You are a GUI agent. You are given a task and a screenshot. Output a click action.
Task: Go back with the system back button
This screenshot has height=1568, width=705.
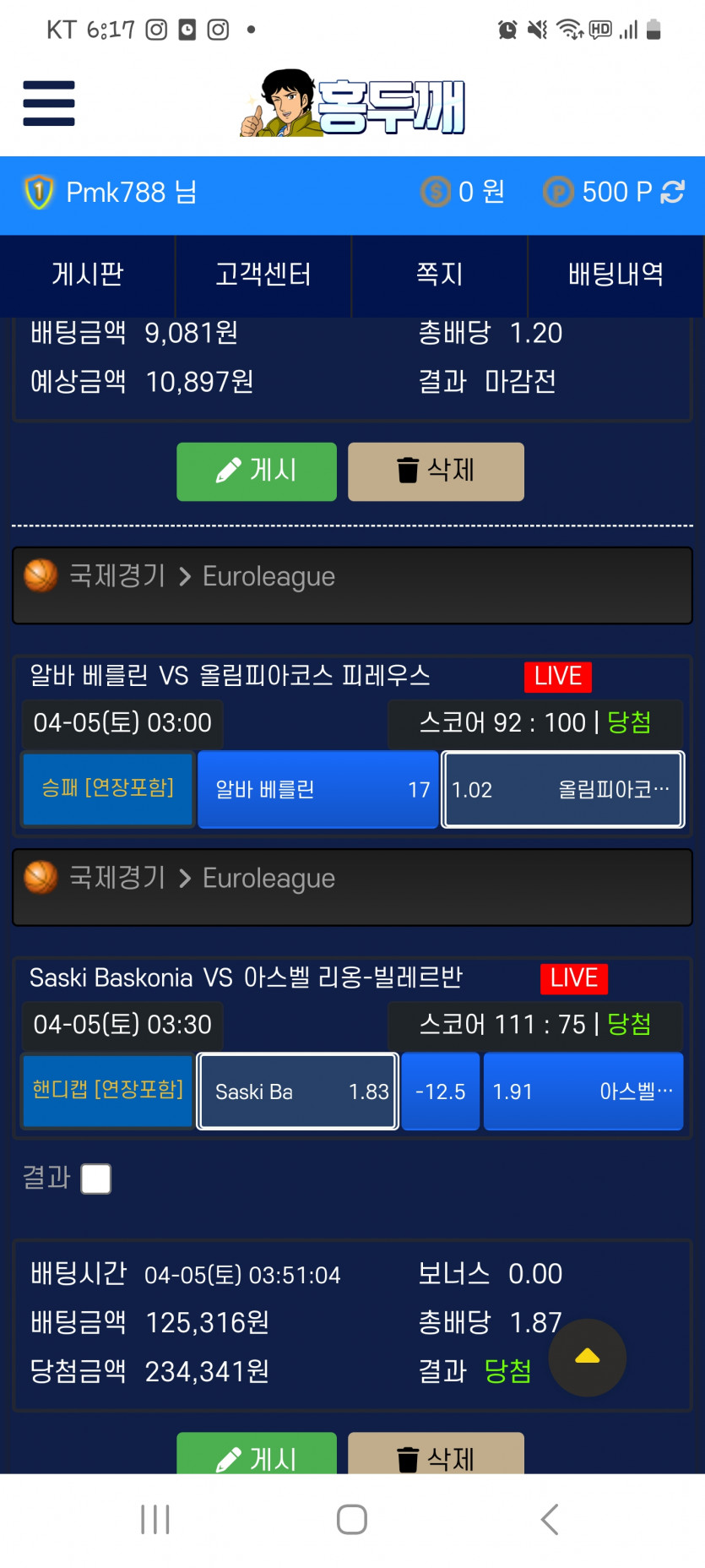click(x=550, y=1519)
